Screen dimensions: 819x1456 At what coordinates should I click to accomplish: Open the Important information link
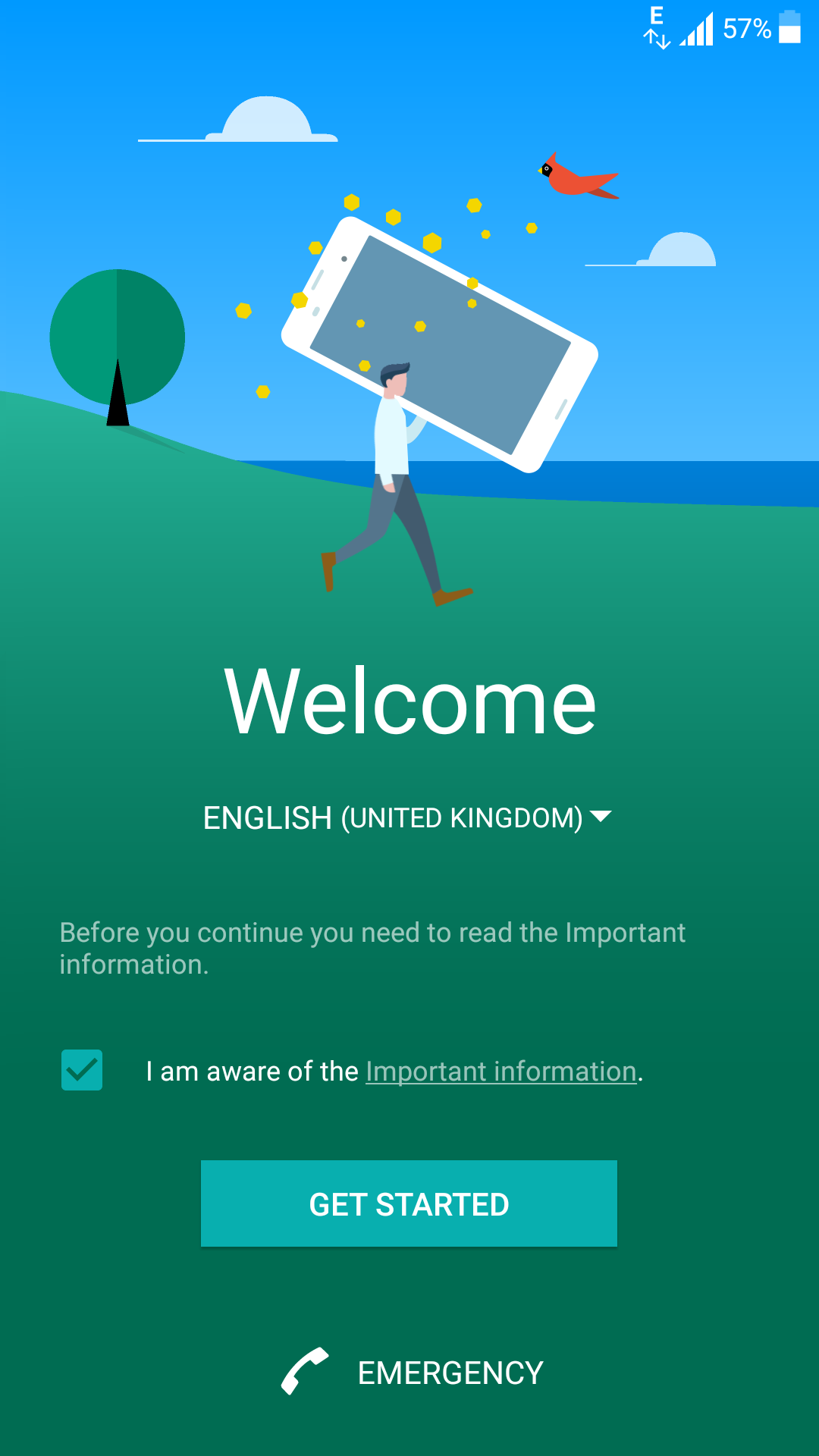501,1072
